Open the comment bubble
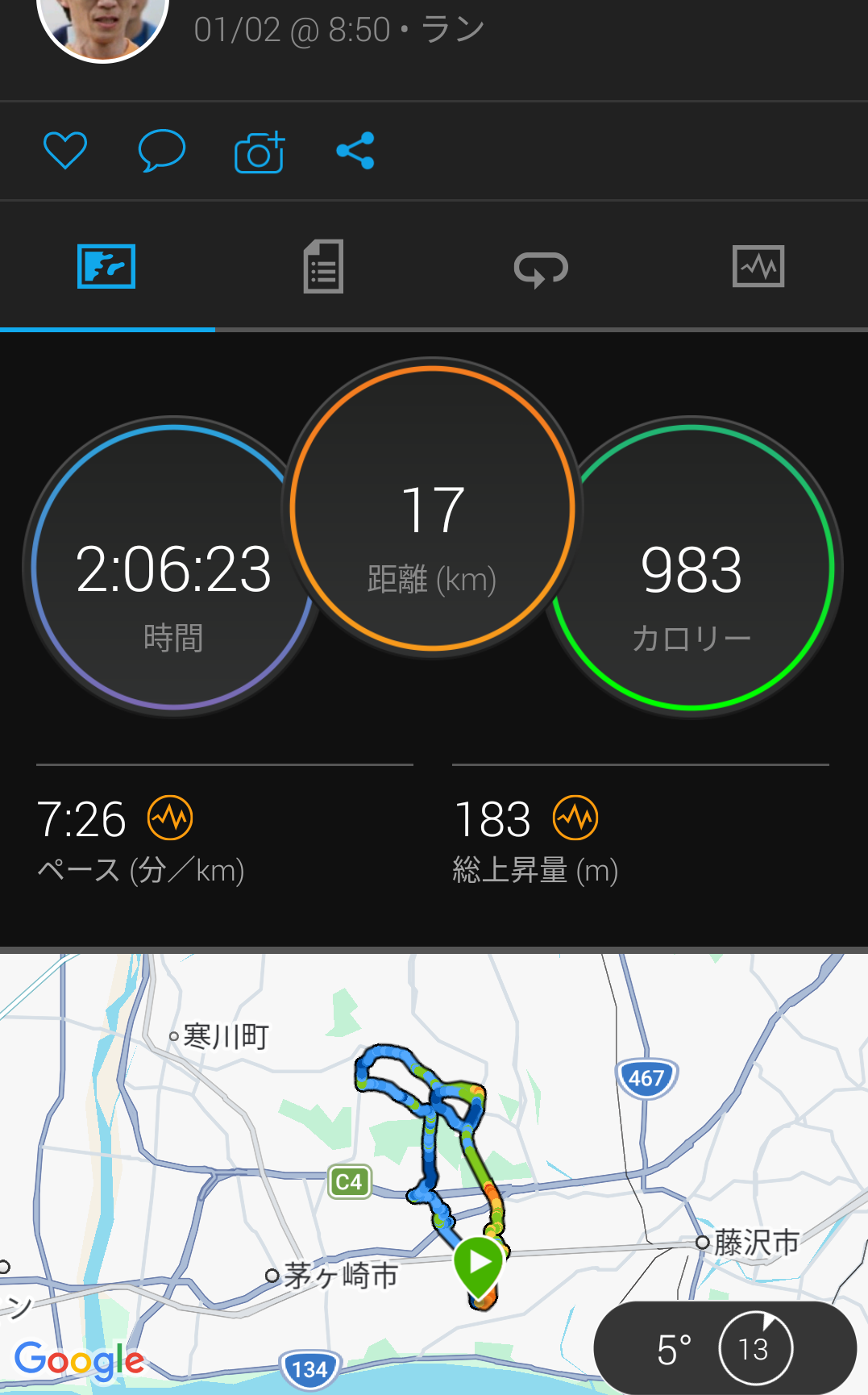 click(161, 151)
